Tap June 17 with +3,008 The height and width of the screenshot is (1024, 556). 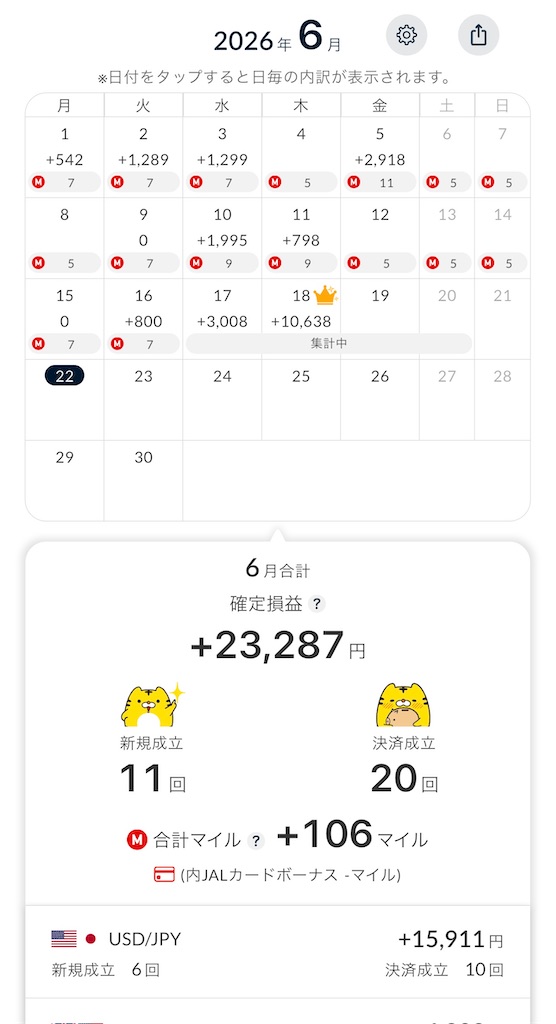tap(222, 319)
